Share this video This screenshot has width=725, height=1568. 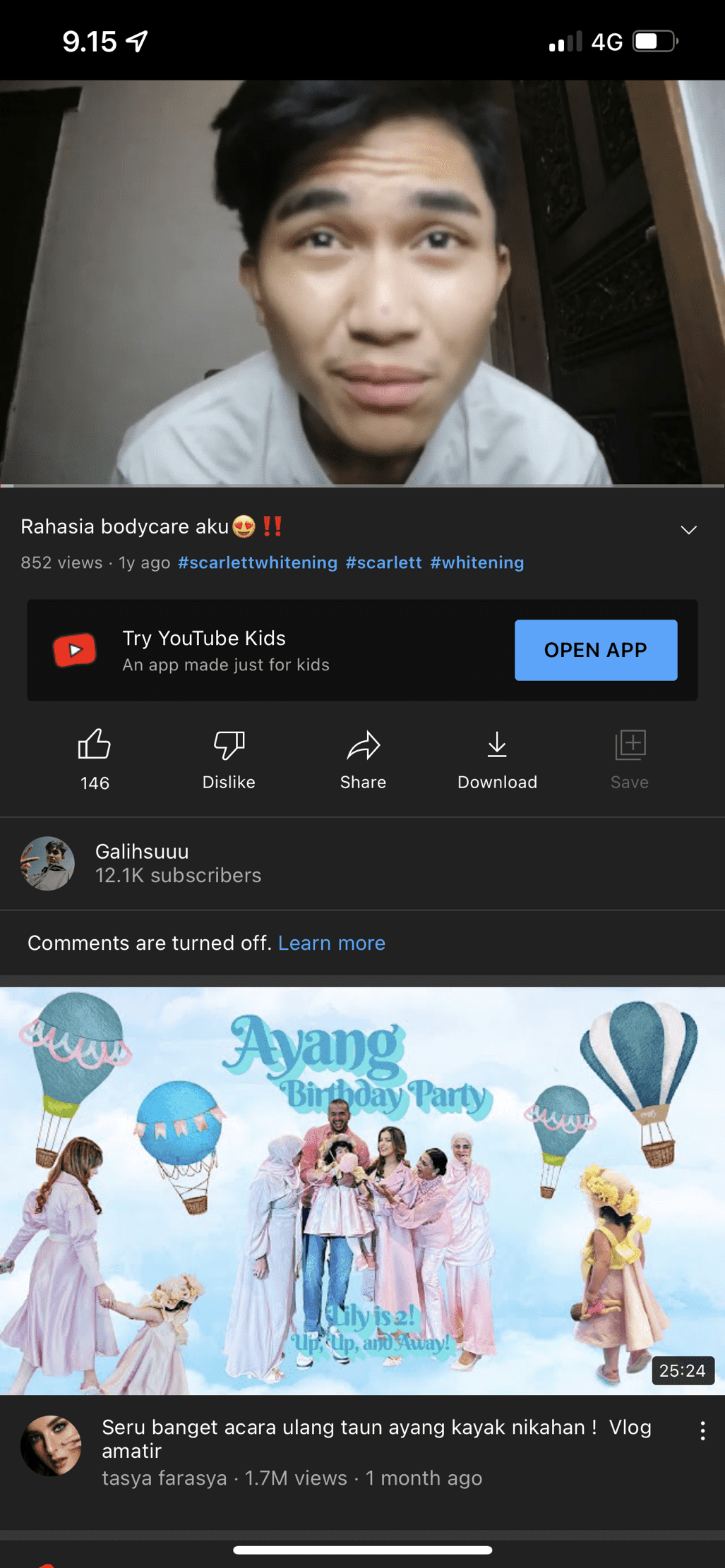click(x=363, y=759)
